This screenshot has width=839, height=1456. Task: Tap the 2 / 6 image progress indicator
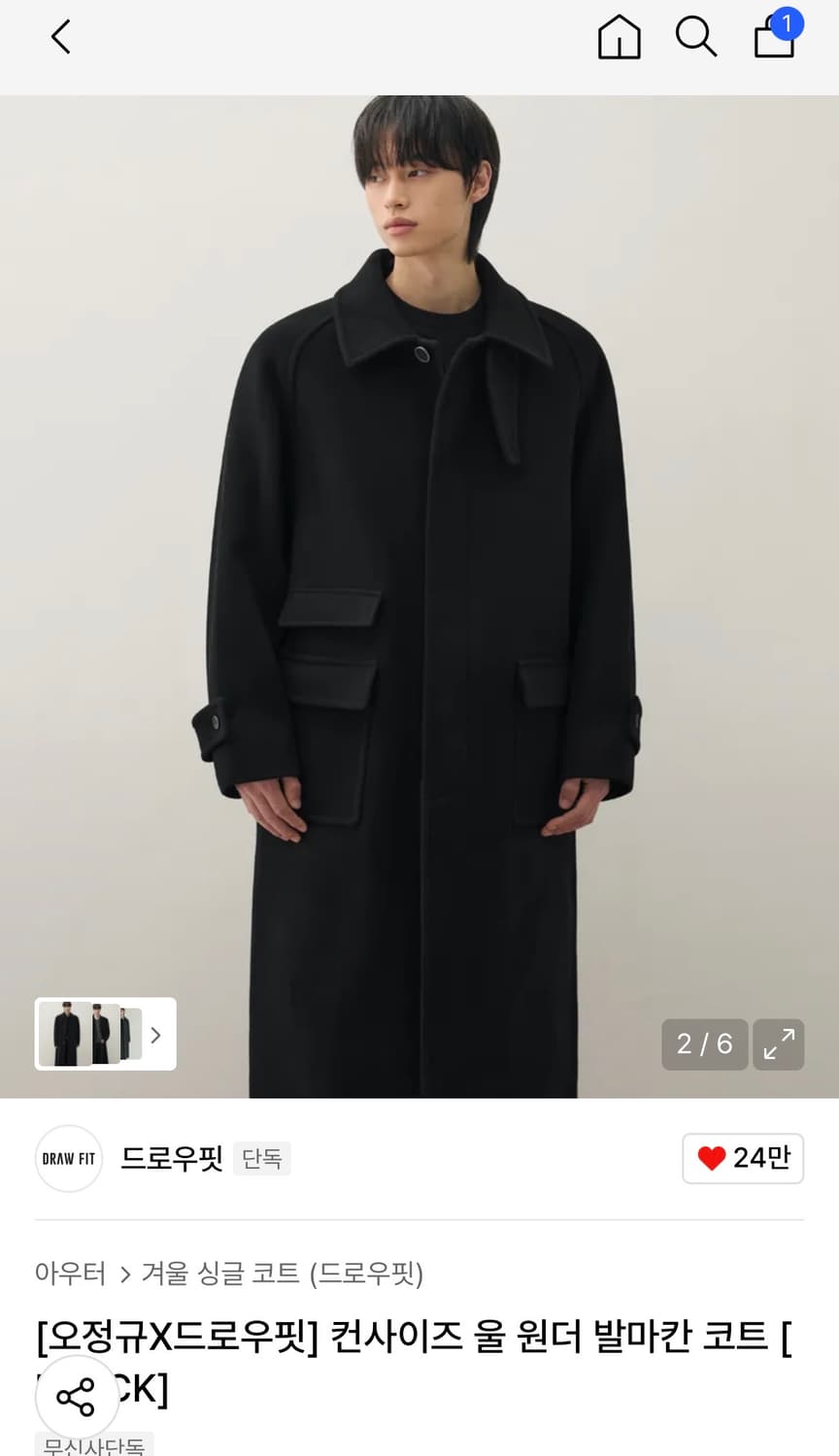704,1044
